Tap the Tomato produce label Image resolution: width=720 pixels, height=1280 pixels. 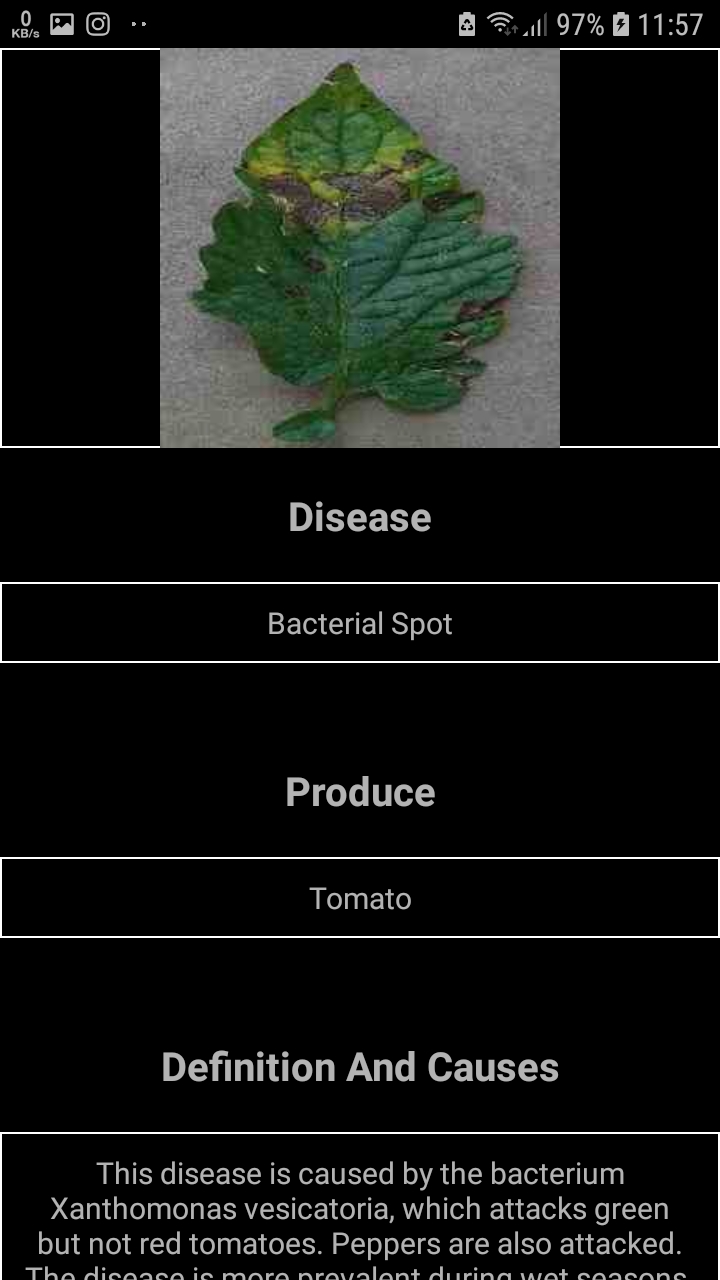[x=359, y=897]
